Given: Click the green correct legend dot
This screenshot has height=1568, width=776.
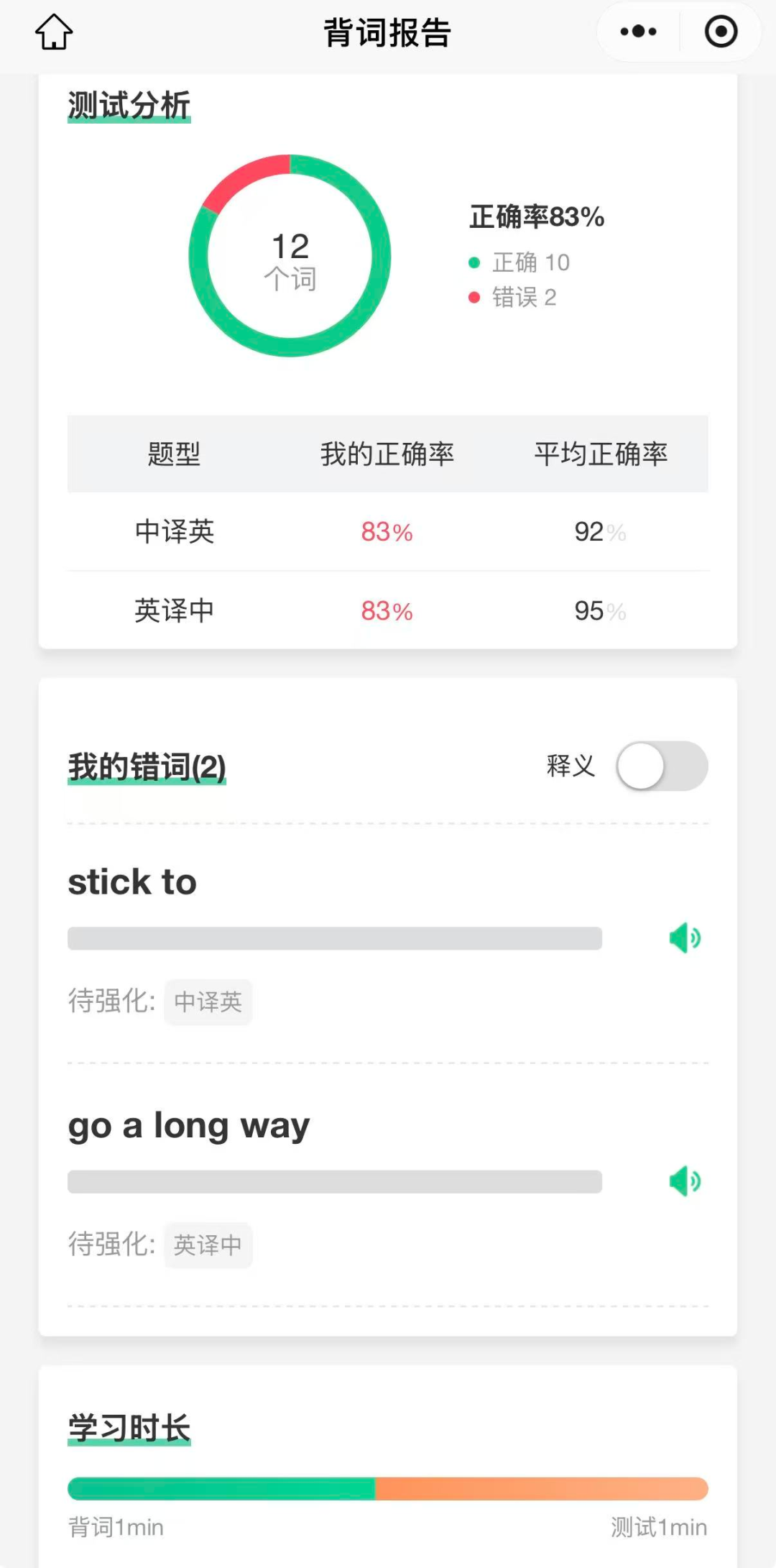Looking at the screenshot, I should pyautogui.click(x=474, y=263).
